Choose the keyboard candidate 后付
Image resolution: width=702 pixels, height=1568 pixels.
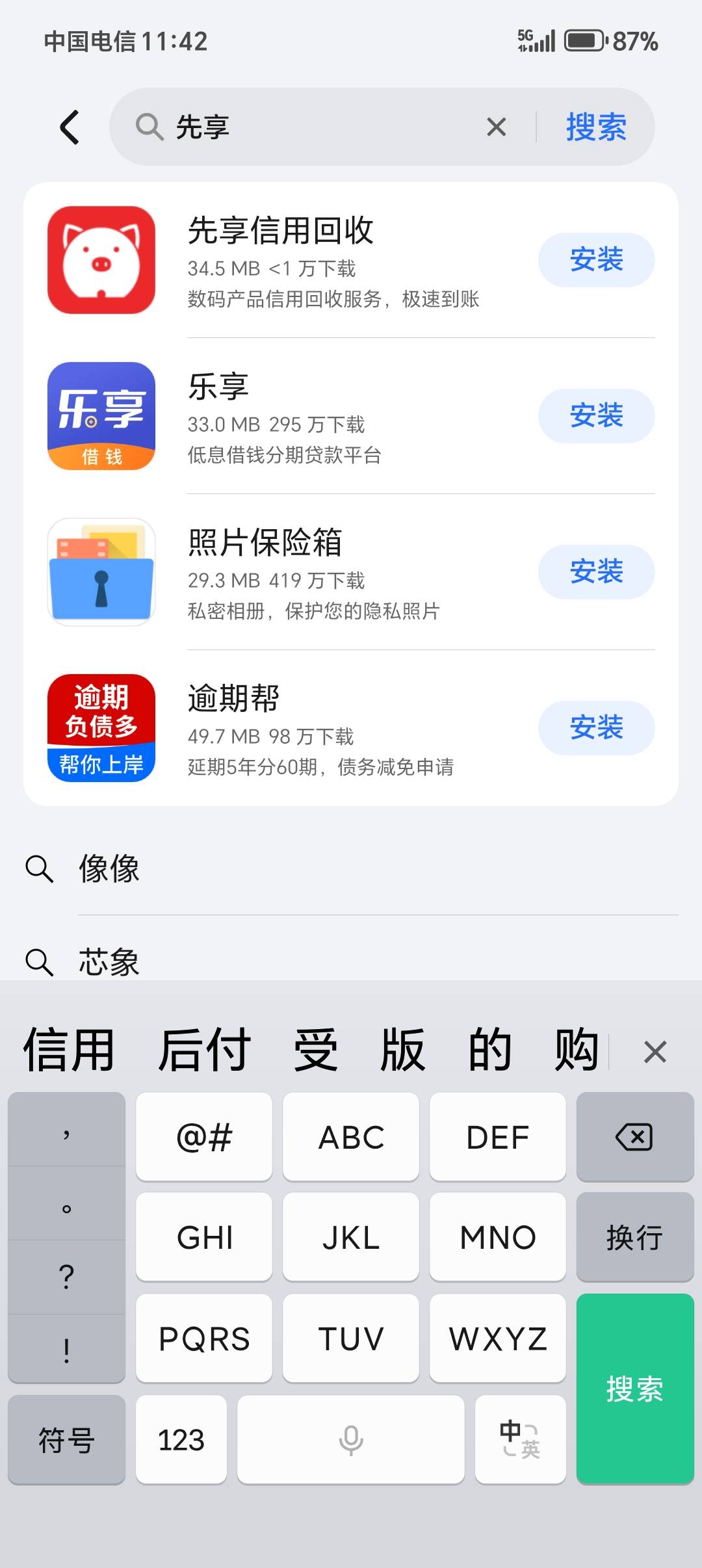[x=204, y=1050]
